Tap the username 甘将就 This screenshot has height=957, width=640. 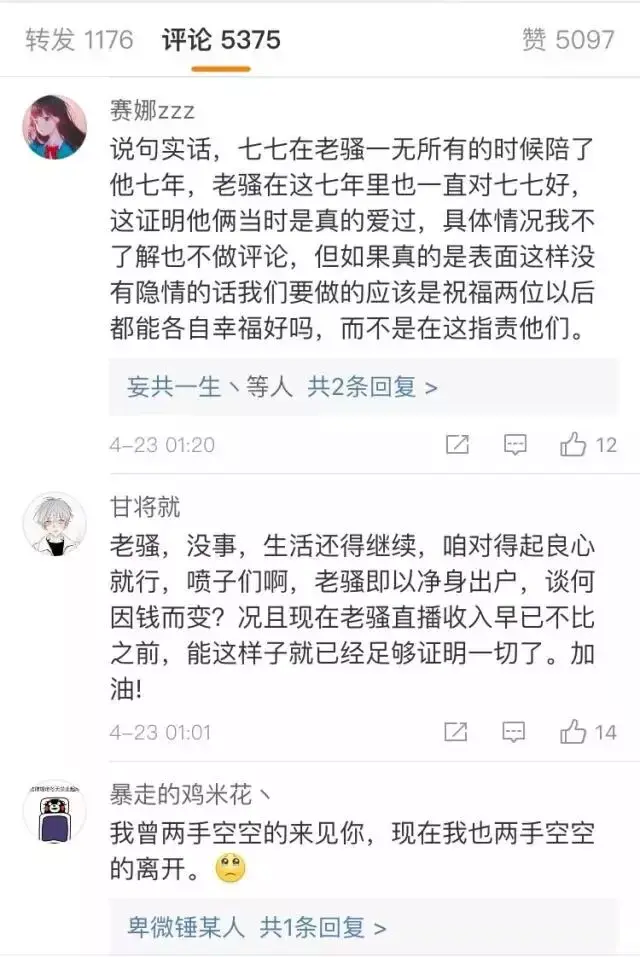(145, 506)
